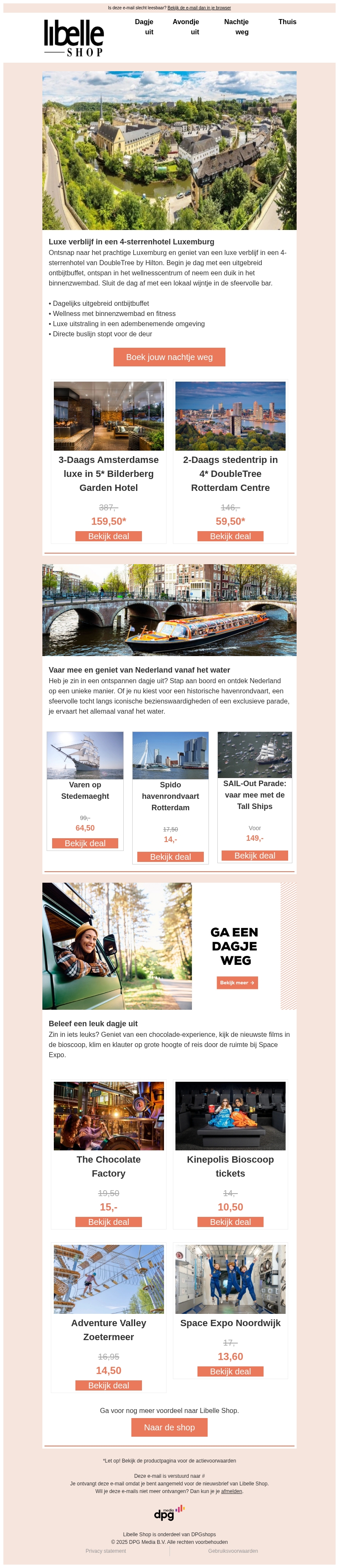Open the Gebruiksvoorwaarden link
This screenshot has height=1568, width=339.
click(233, 1551)
